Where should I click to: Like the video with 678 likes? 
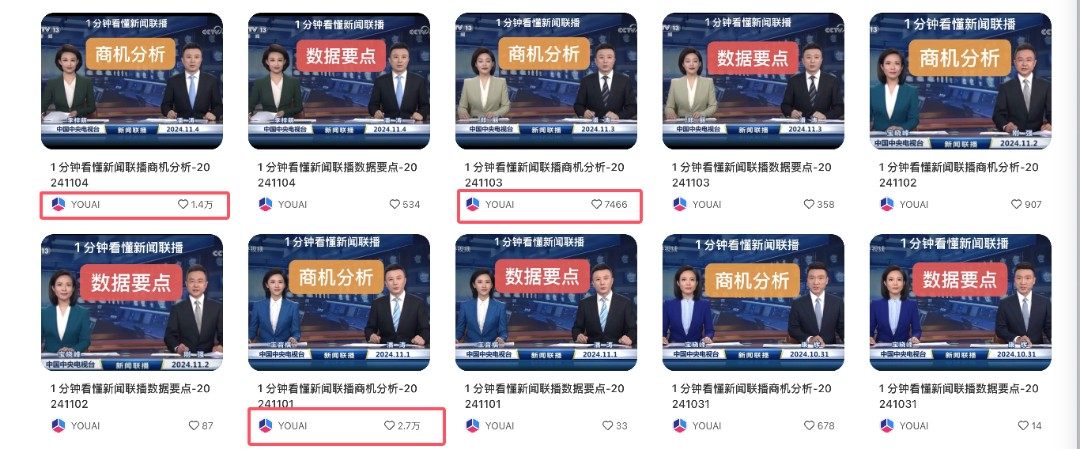tap(809, 426)
